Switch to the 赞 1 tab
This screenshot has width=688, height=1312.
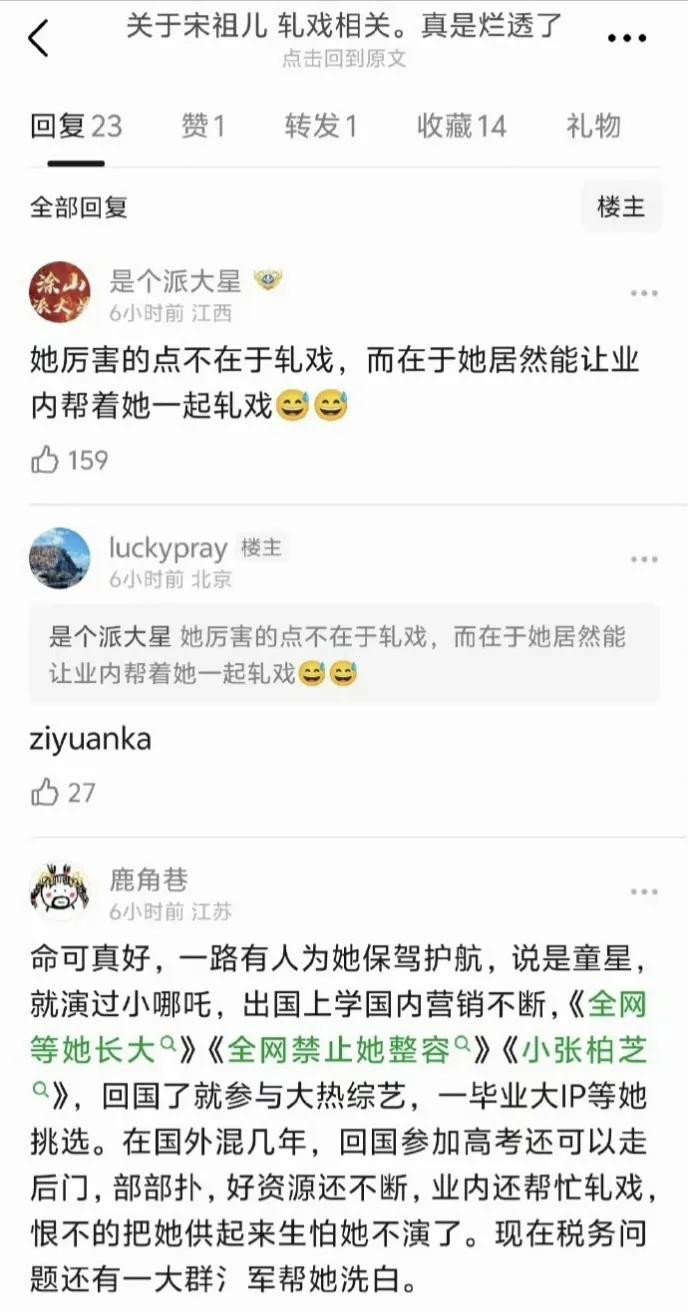tap(203, 126)
